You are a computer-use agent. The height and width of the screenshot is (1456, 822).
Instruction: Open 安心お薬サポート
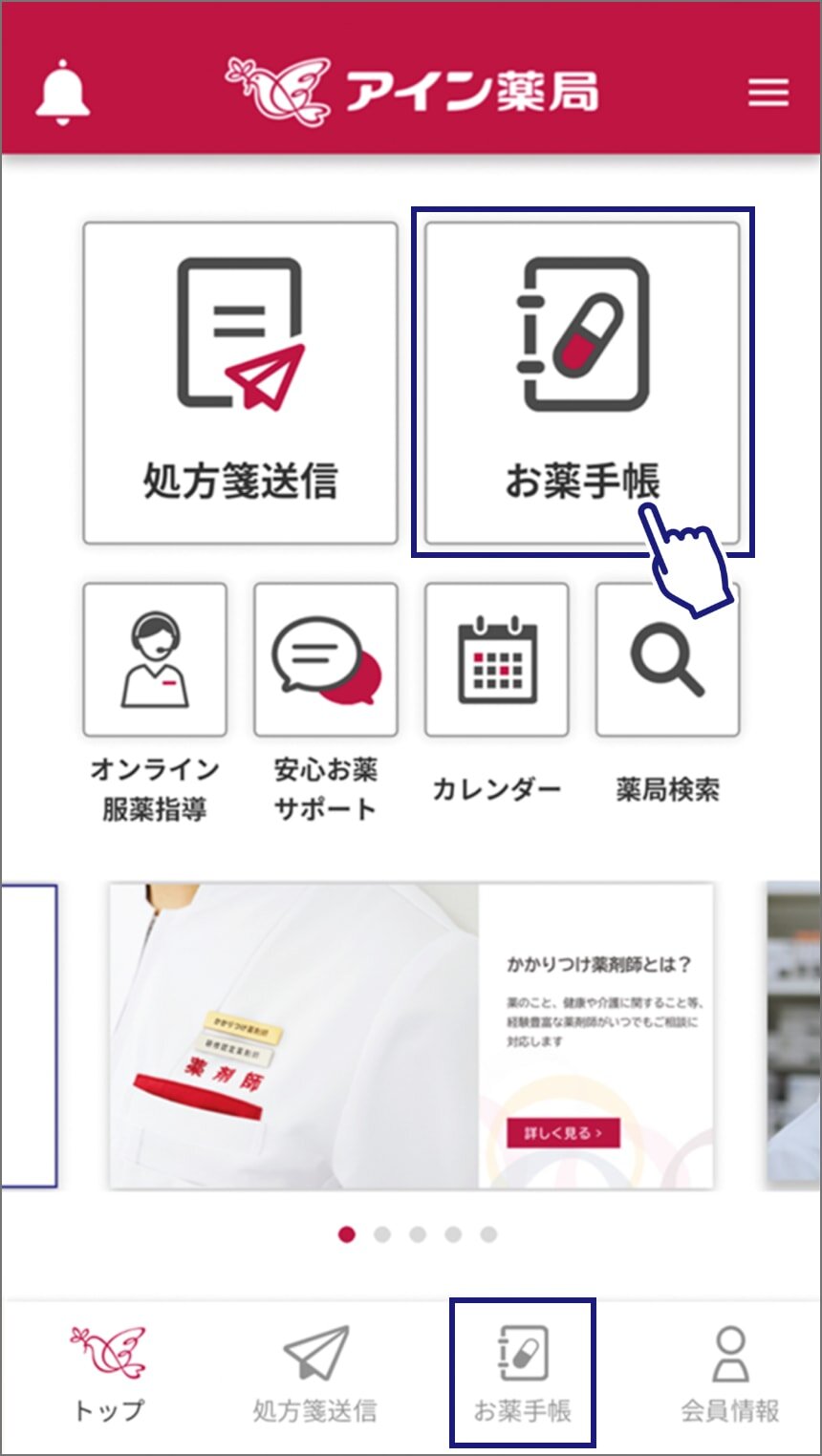(325, 660)
